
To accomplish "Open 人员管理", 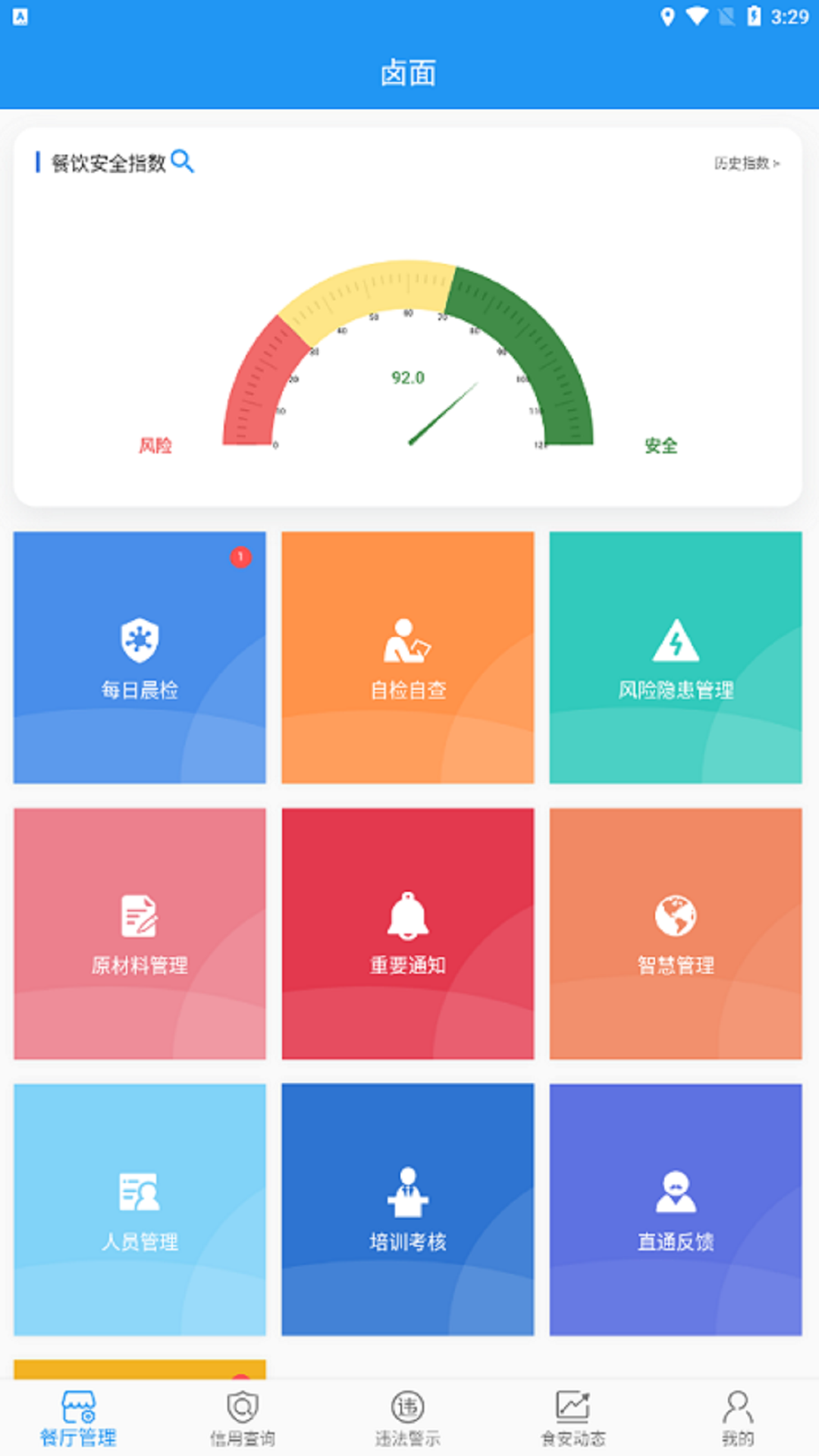I will pyautogui.click(x=140, y=1210).
